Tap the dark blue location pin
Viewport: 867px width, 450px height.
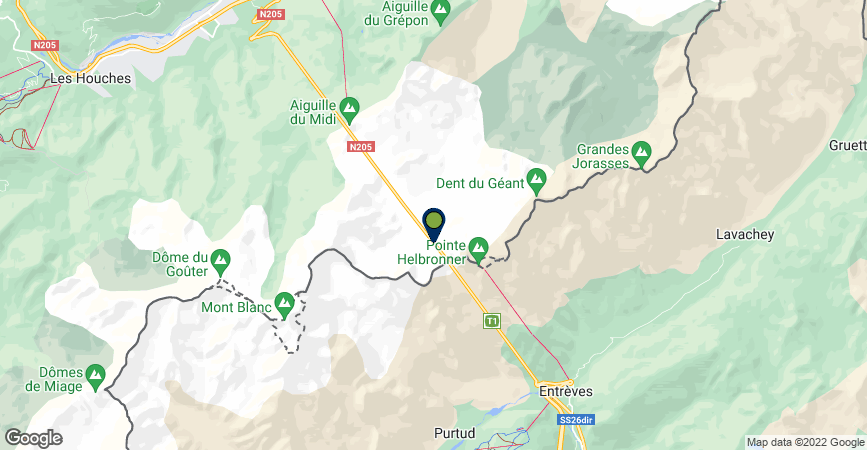tap(435, 222)
